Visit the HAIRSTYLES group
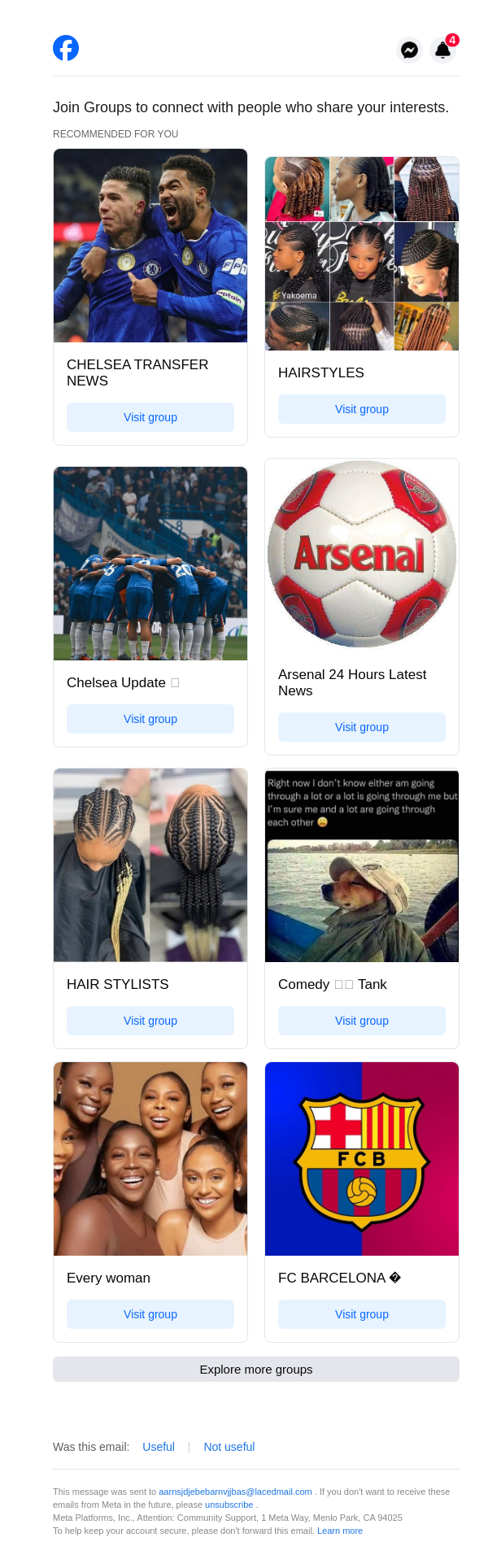 click(362, 409)
